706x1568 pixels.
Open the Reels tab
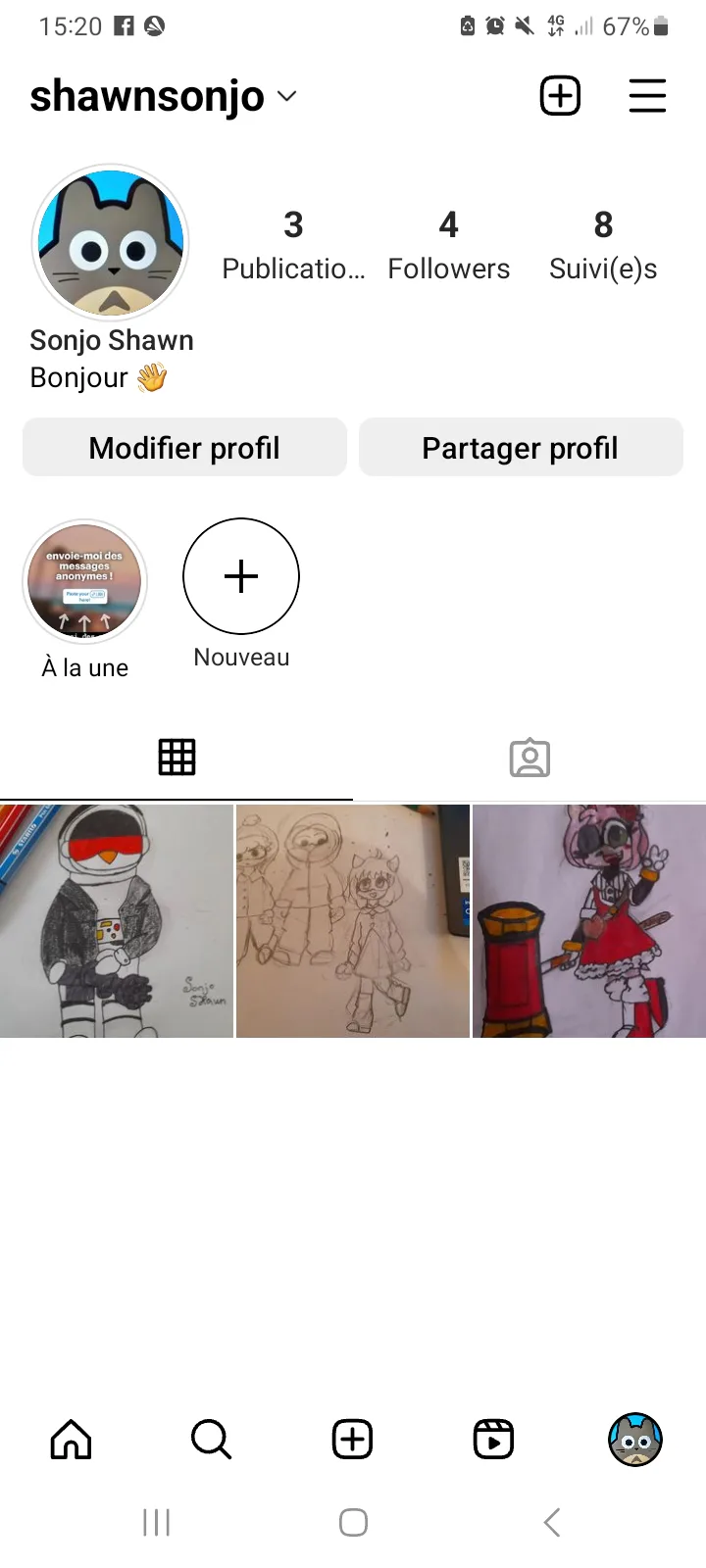493,1440
